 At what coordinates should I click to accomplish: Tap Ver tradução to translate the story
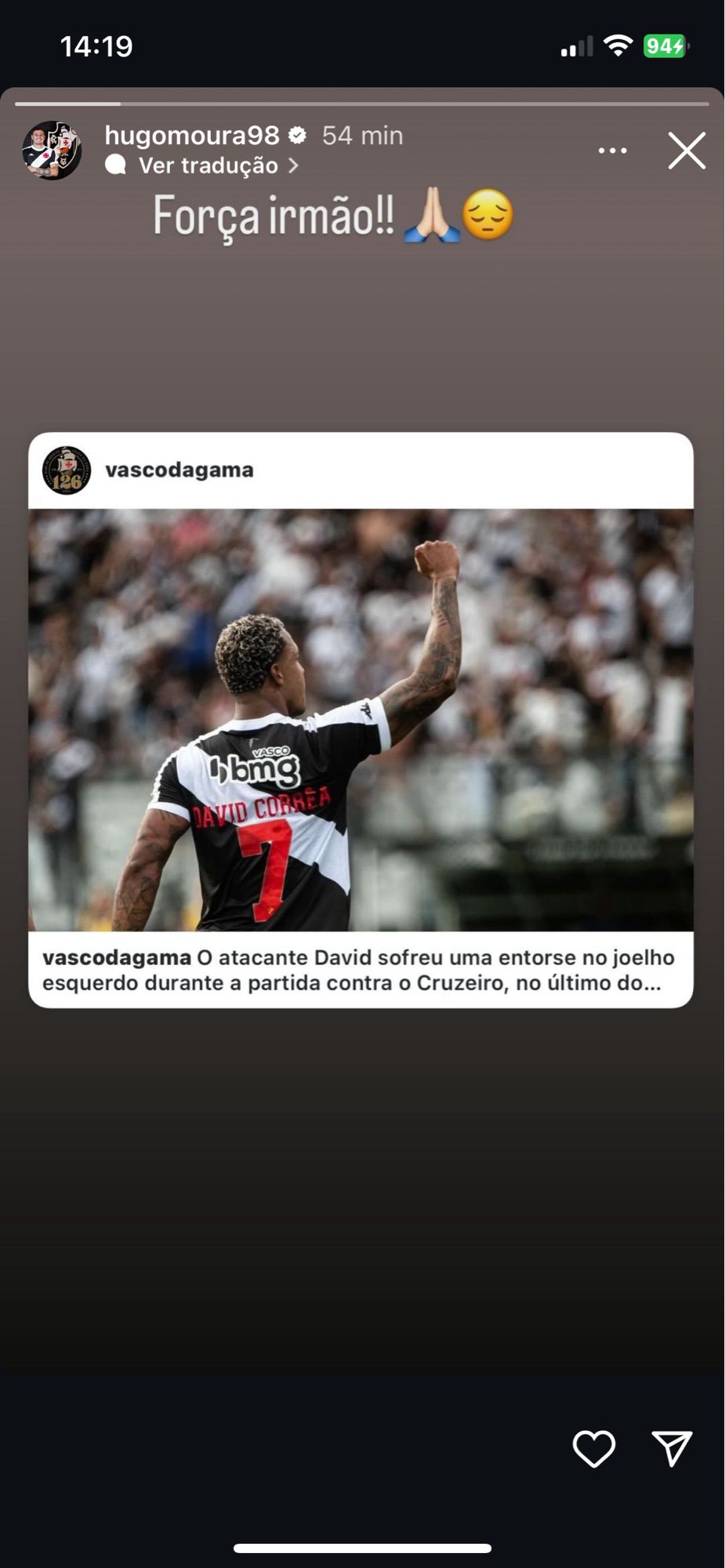(x=208, y=166)
